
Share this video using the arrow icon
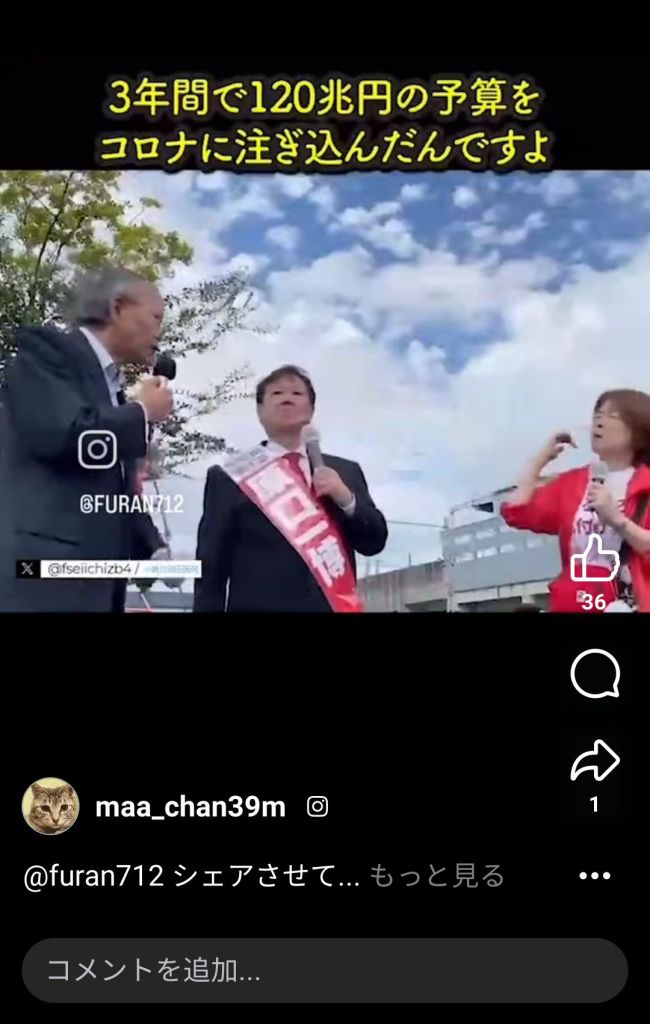(x=595, y=763)
